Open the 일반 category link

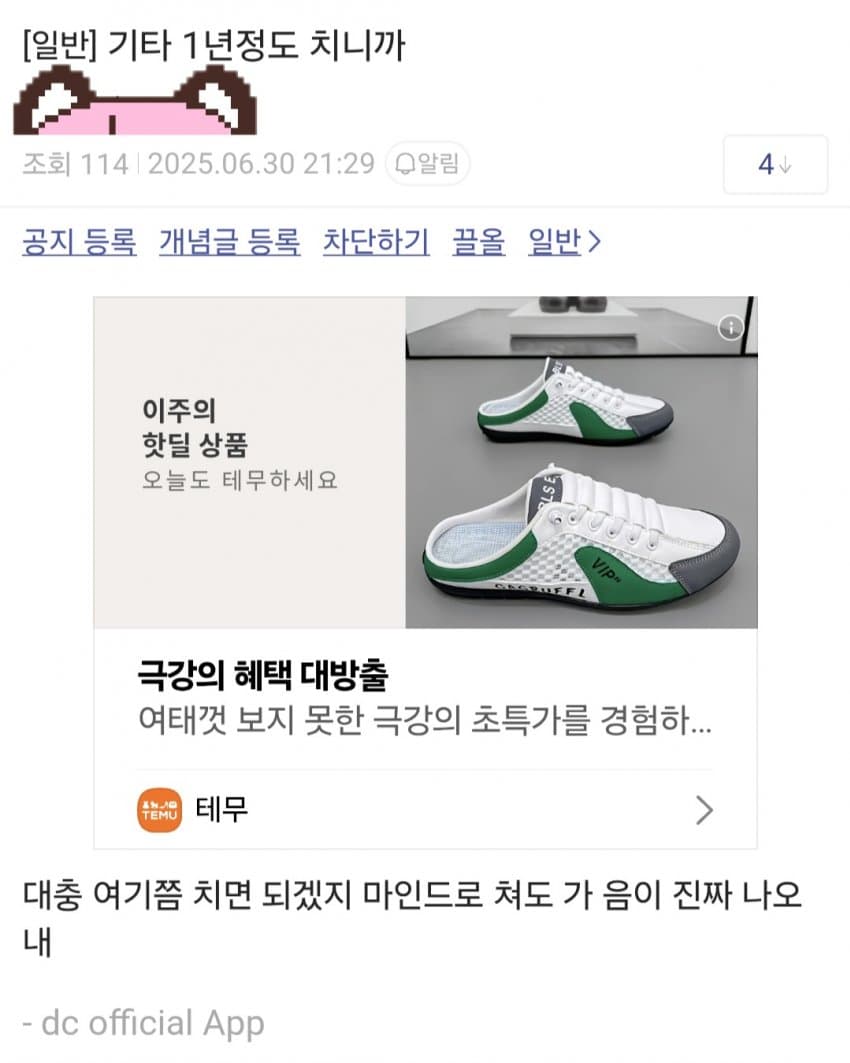[564, 242]
